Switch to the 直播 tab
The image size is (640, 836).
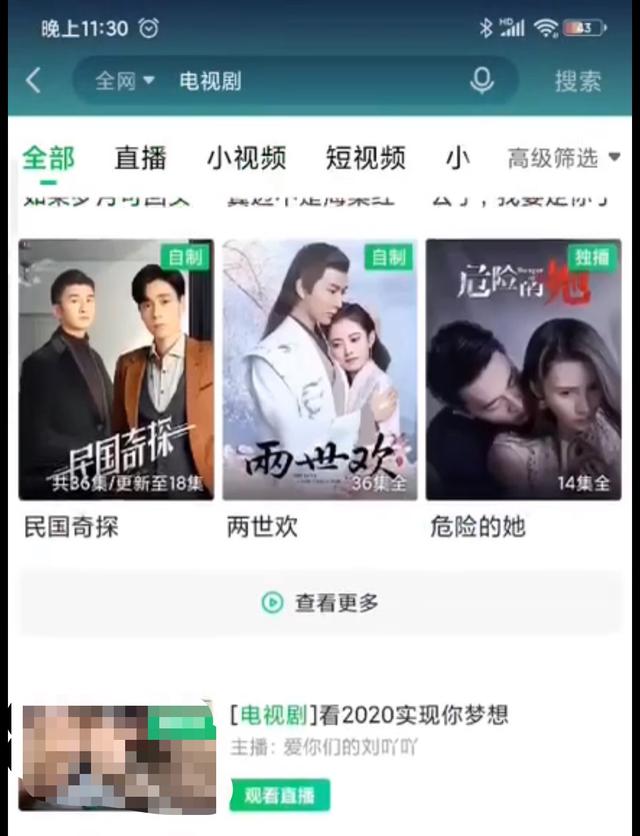pos(140,158)
